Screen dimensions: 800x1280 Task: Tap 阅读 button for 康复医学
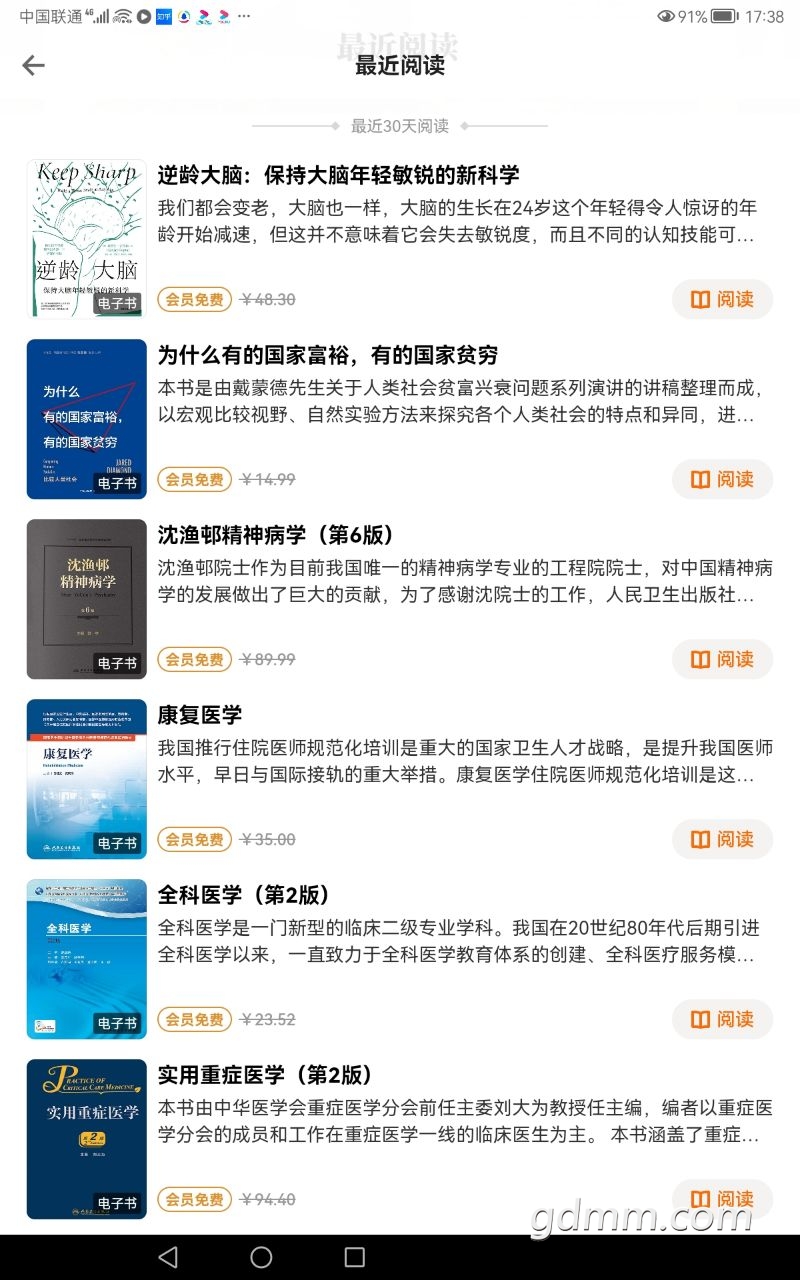(722, 839)
